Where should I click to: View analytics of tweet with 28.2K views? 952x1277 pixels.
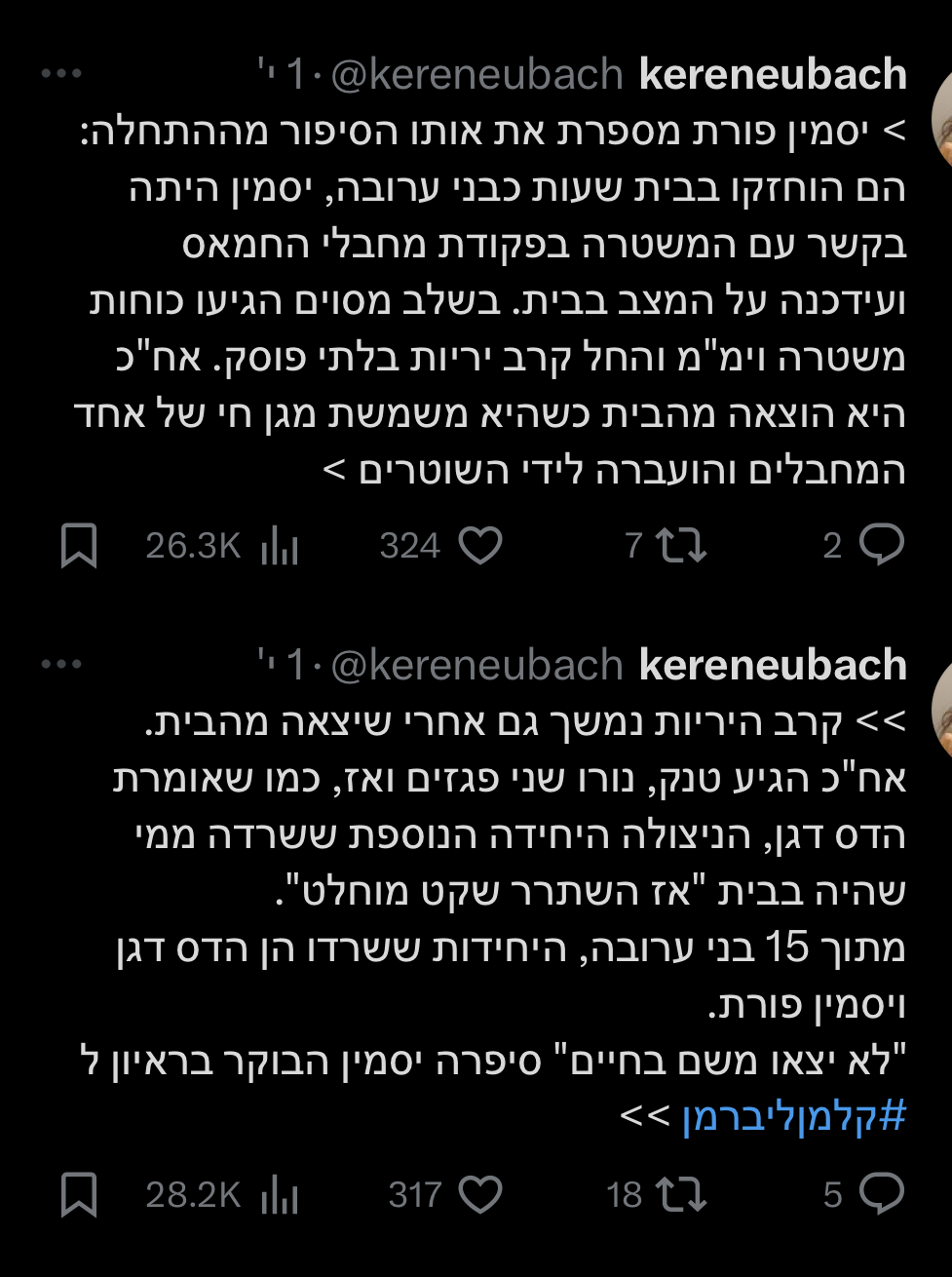pos(280,1194)
